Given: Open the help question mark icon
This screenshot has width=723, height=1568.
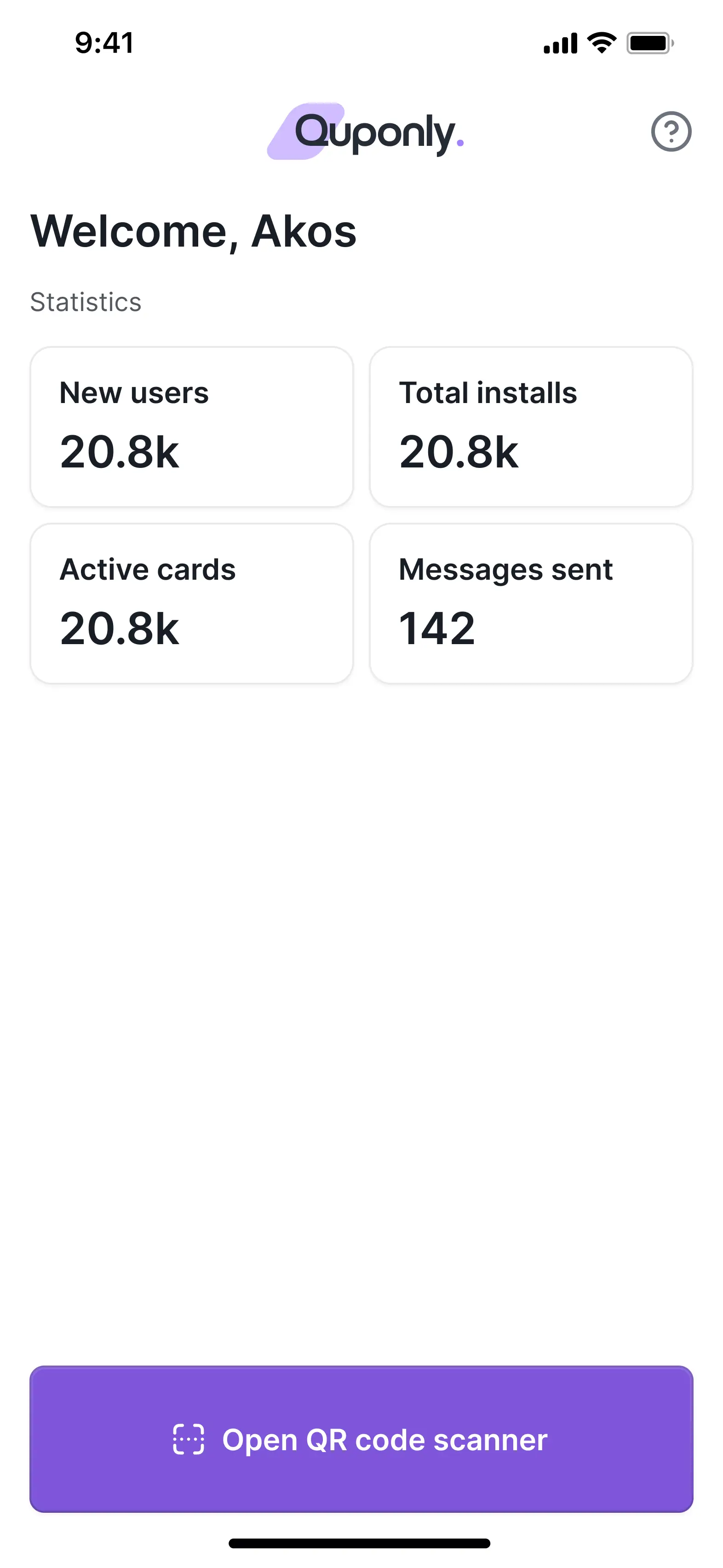Looking at the screenshot, I should coord(671,132).
